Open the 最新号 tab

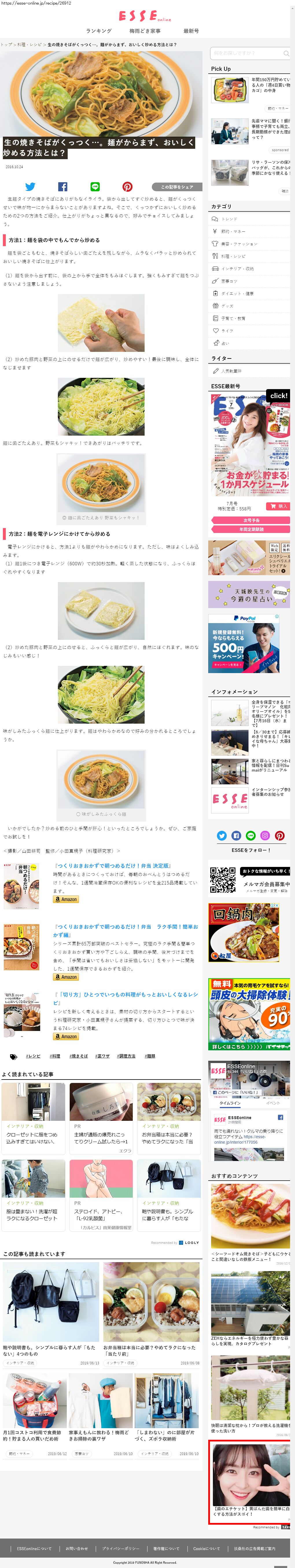coord(191,30)
